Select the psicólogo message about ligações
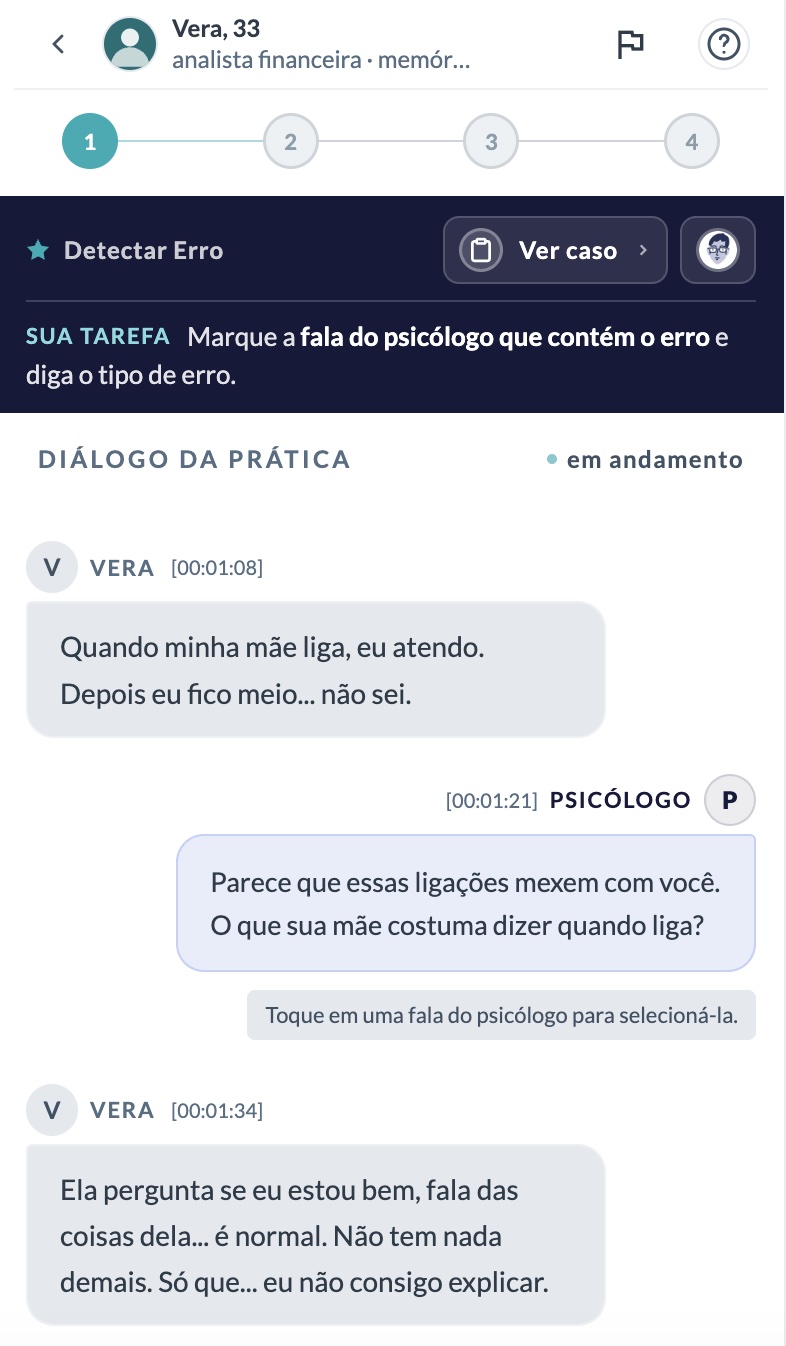Image resolution: width=786 pixels, height=1346 pixels. tap(466, 904)
